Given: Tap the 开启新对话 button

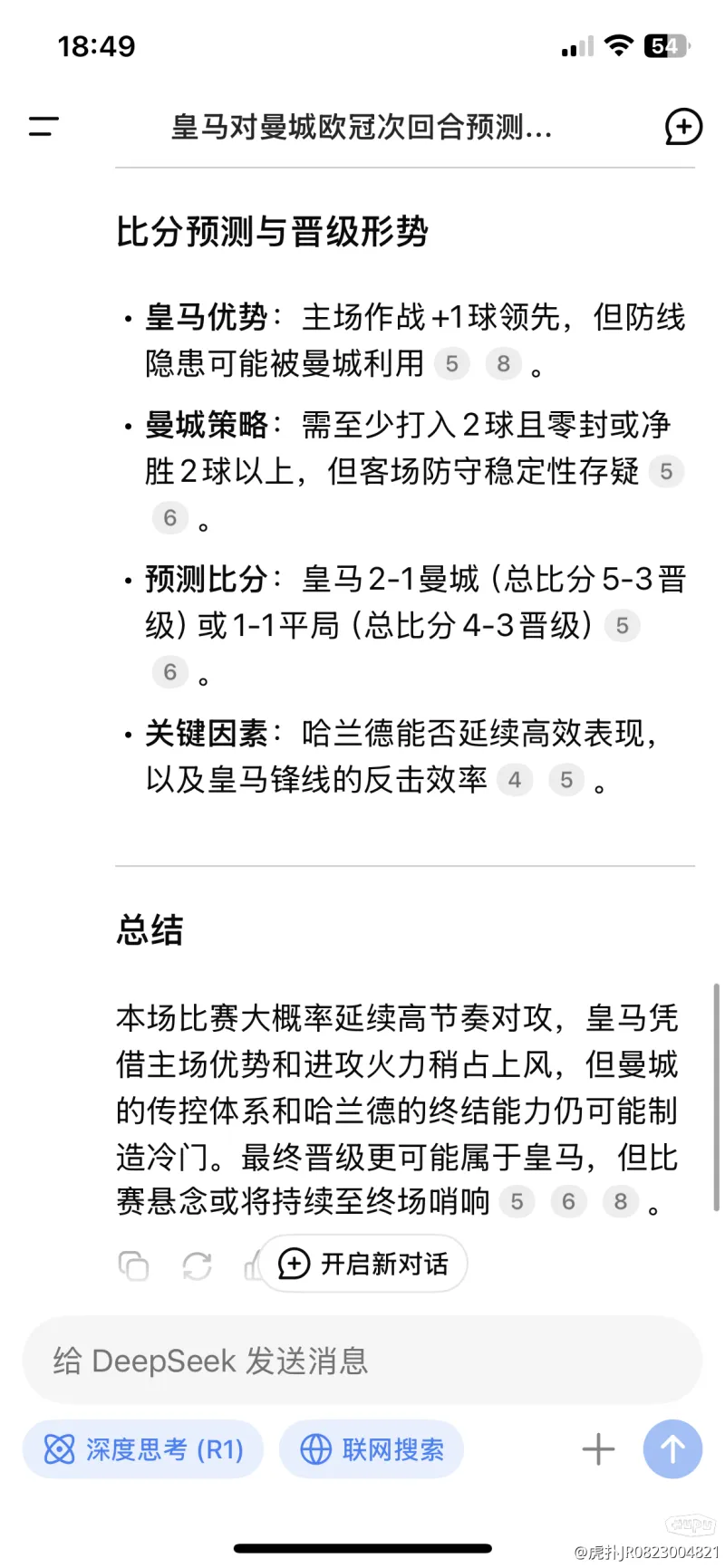Looking at the screenshot, I should tap(363, 1264).
